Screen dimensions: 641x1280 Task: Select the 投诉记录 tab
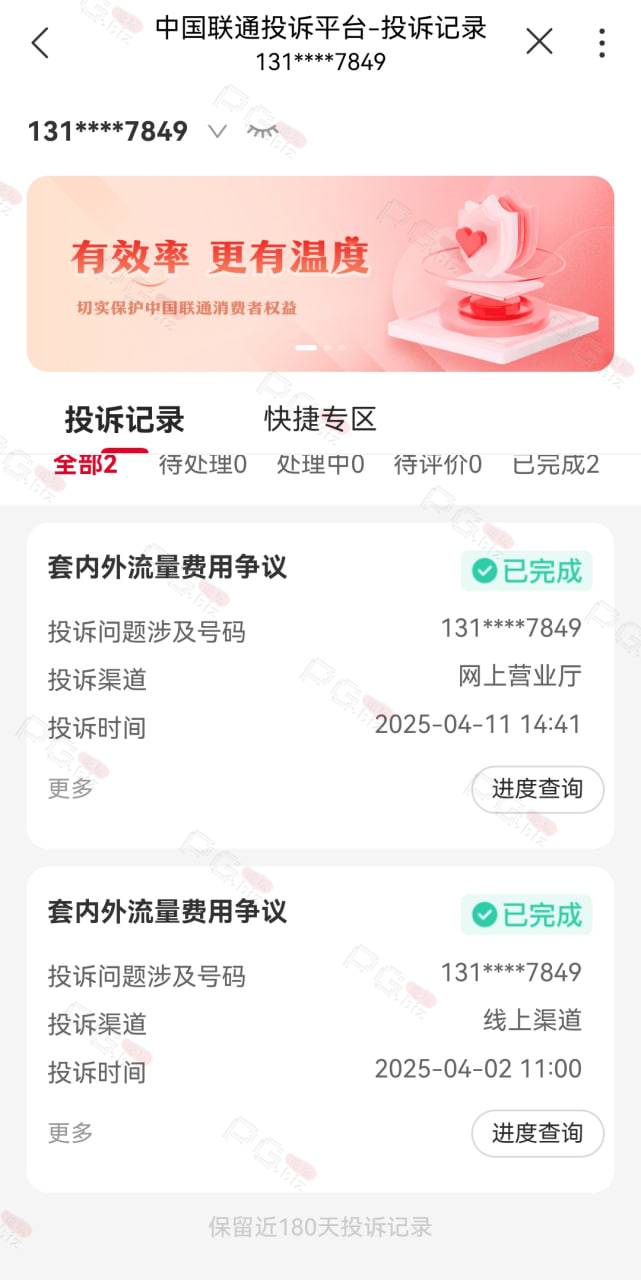(x=125, y=419)
